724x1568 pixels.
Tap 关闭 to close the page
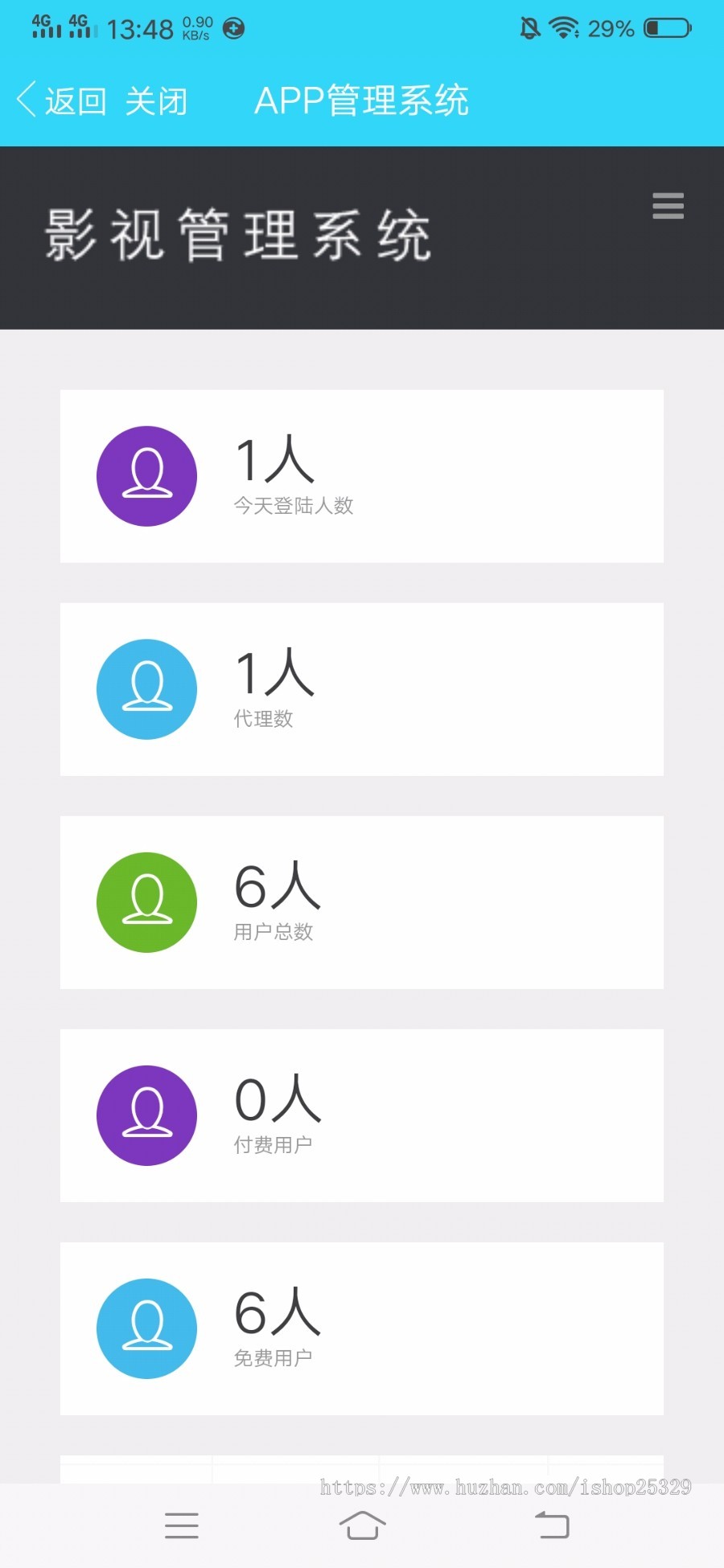click(x=158, y=101)
